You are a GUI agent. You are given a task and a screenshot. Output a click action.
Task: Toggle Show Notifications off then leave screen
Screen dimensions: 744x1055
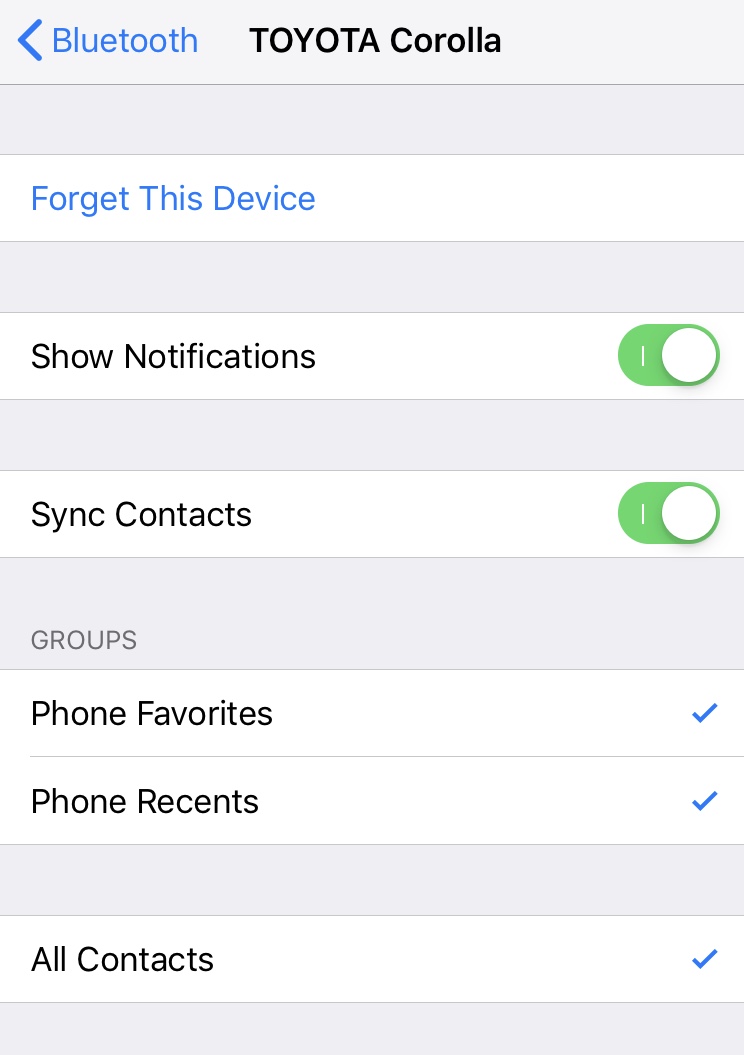668,355
